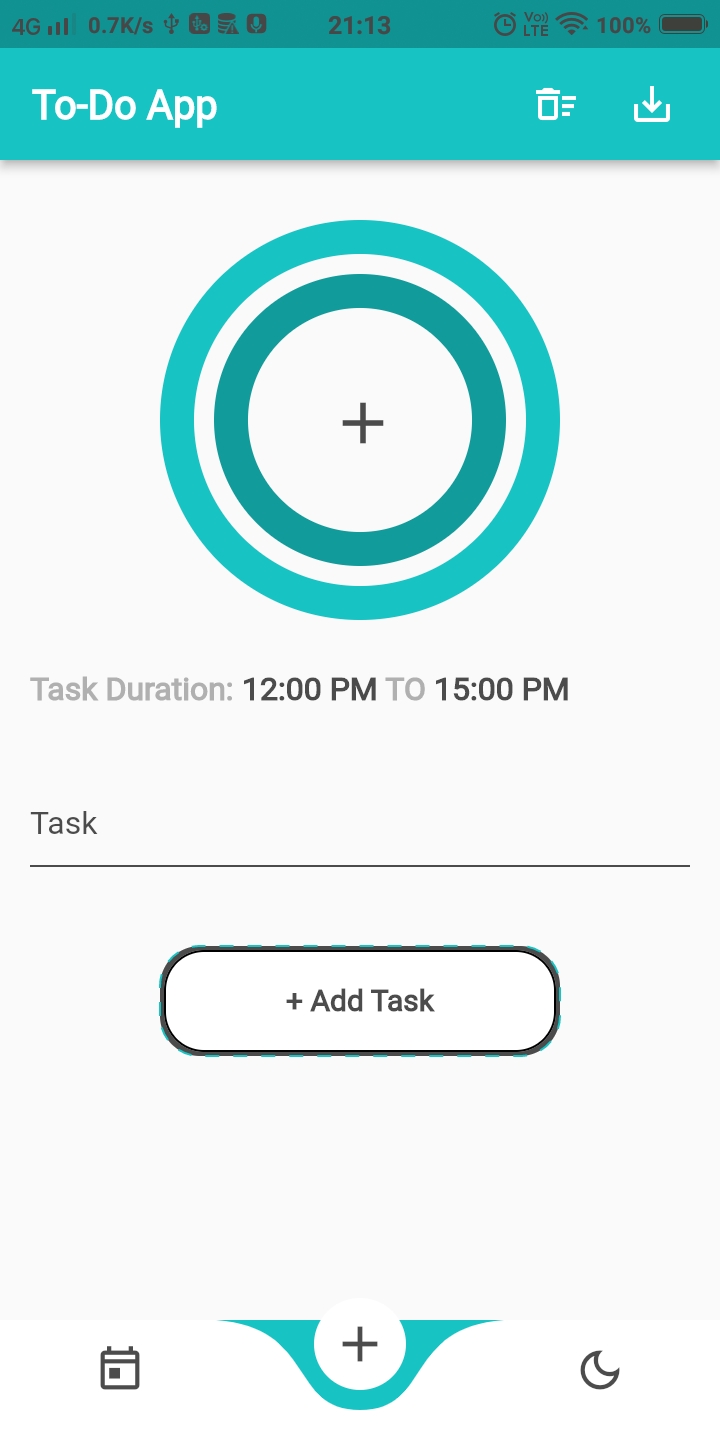Switch on download backup via top-right icon
The height and width of the screenshot is (1440, 720).
coord(652,104)
